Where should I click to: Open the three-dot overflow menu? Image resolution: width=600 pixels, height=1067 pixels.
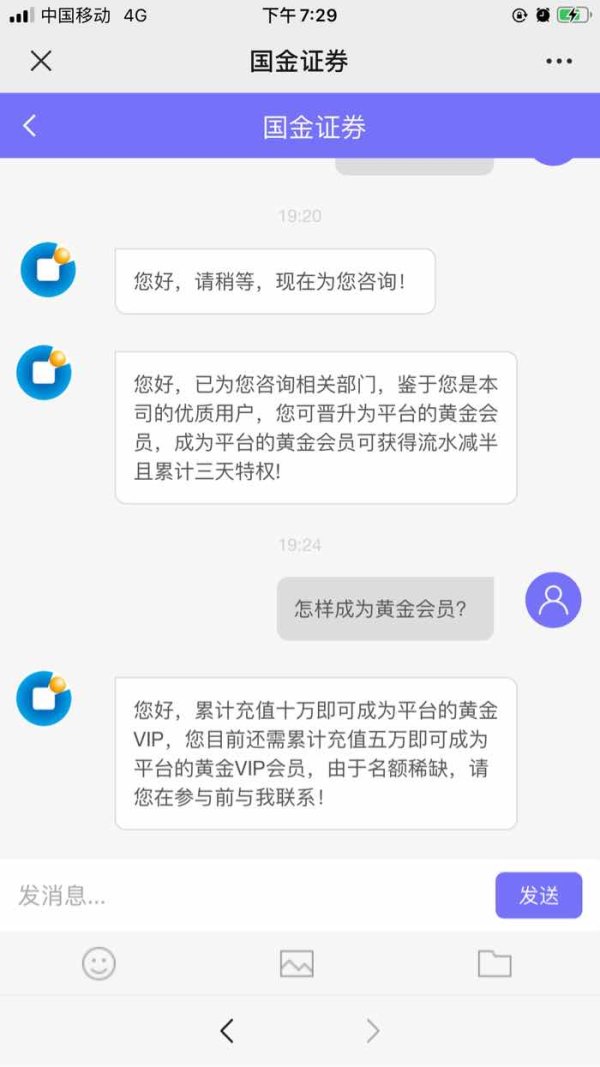[x=559, y=61]
